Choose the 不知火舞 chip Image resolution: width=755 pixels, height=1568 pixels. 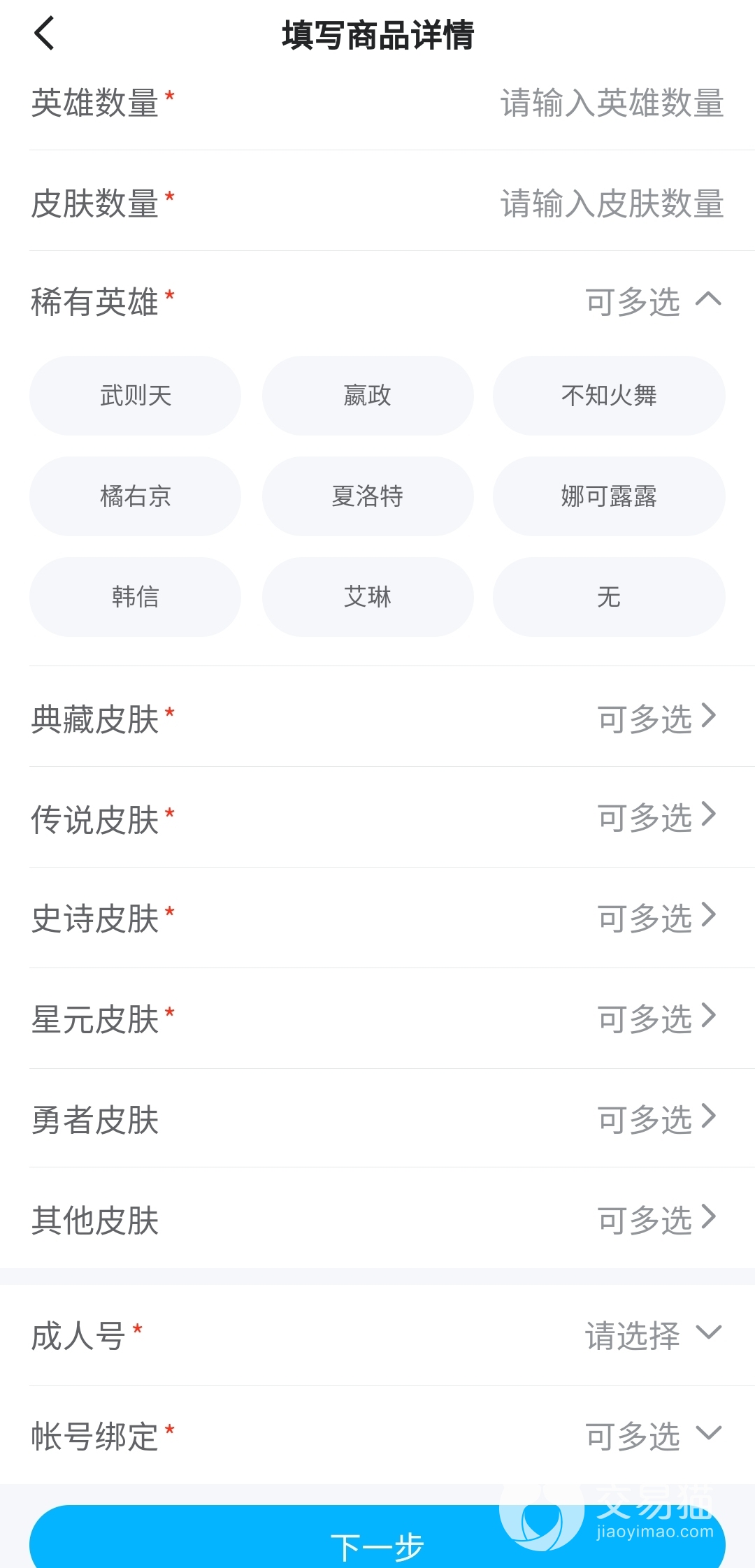(609, 396)
